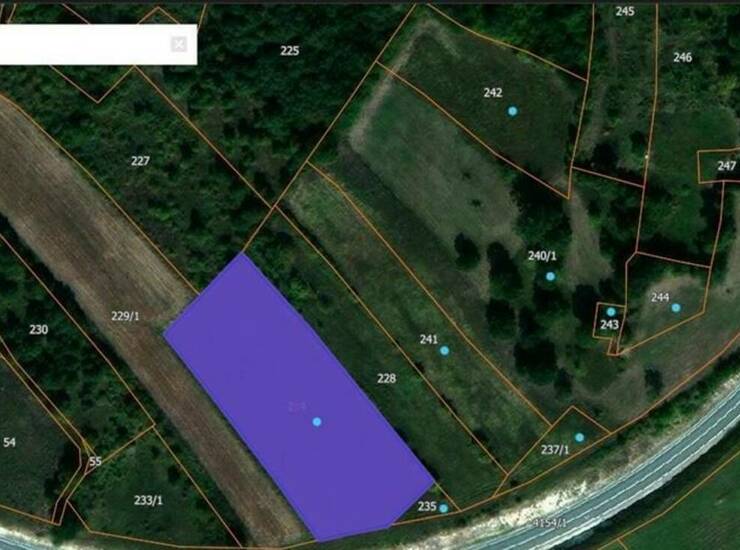Open parcel 244's marker

(x=676, y=308)
